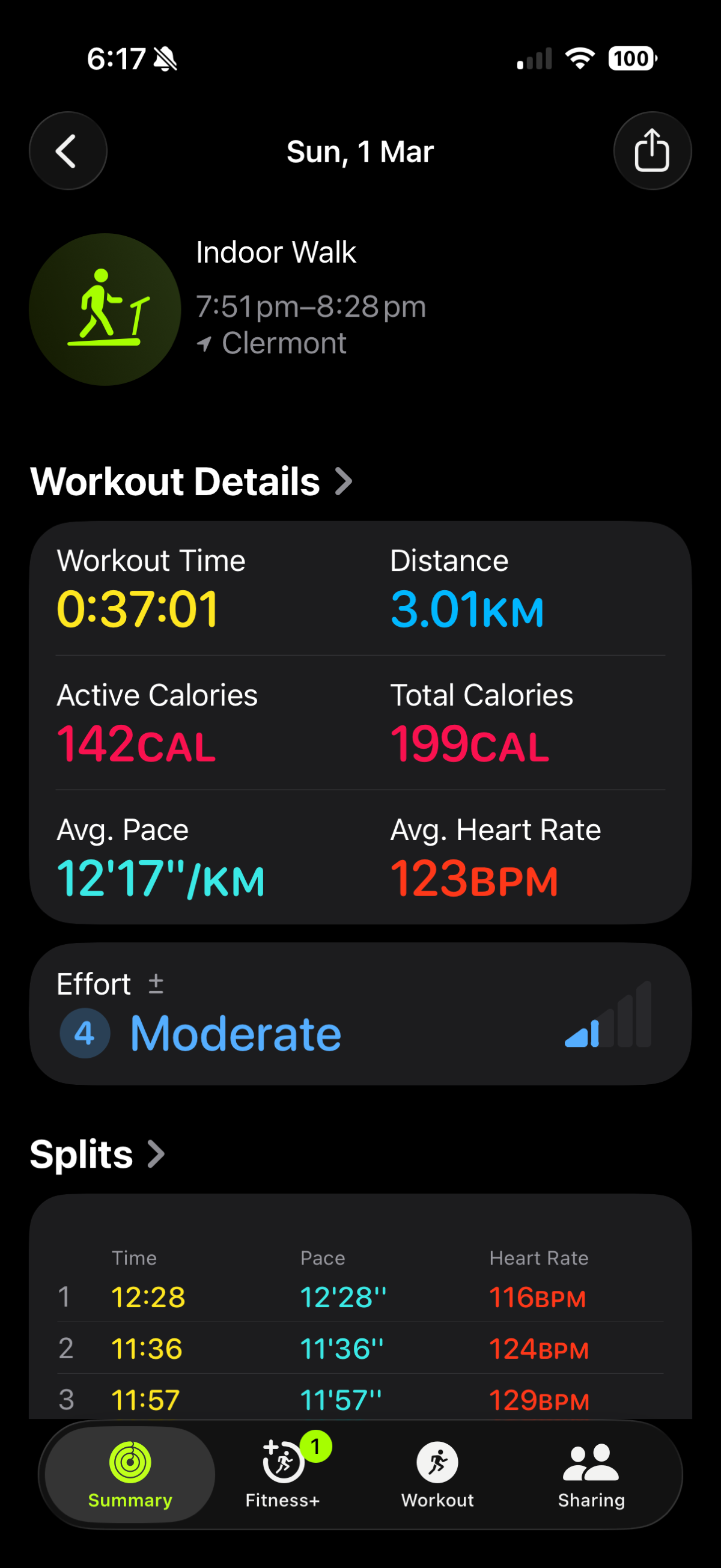Screen dimensions: 721x1568
Task: Open Workout Details section
Action: 191,481
